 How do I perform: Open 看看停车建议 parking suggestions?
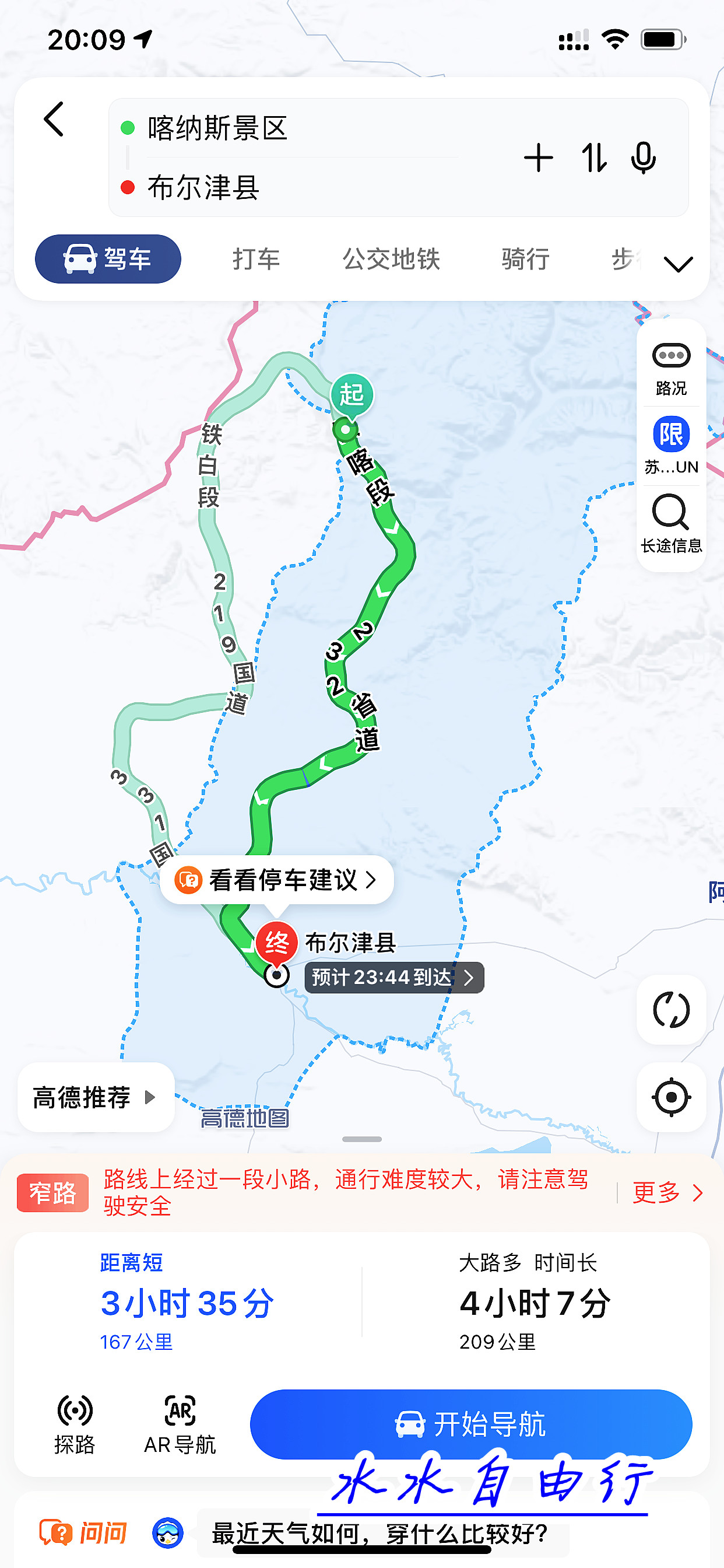[277, 880]
